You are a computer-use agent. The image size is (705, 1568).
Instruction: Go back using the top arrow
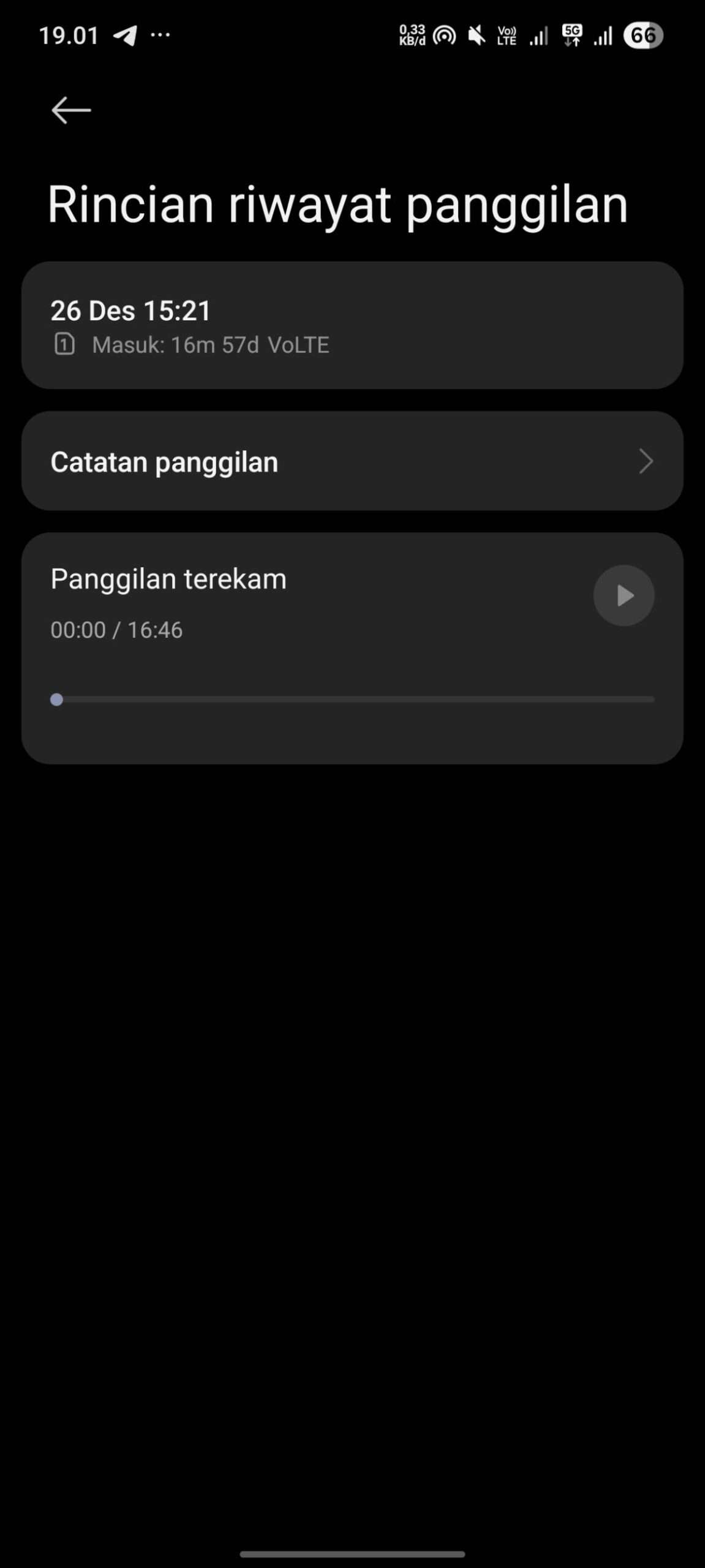pos(71,110)
